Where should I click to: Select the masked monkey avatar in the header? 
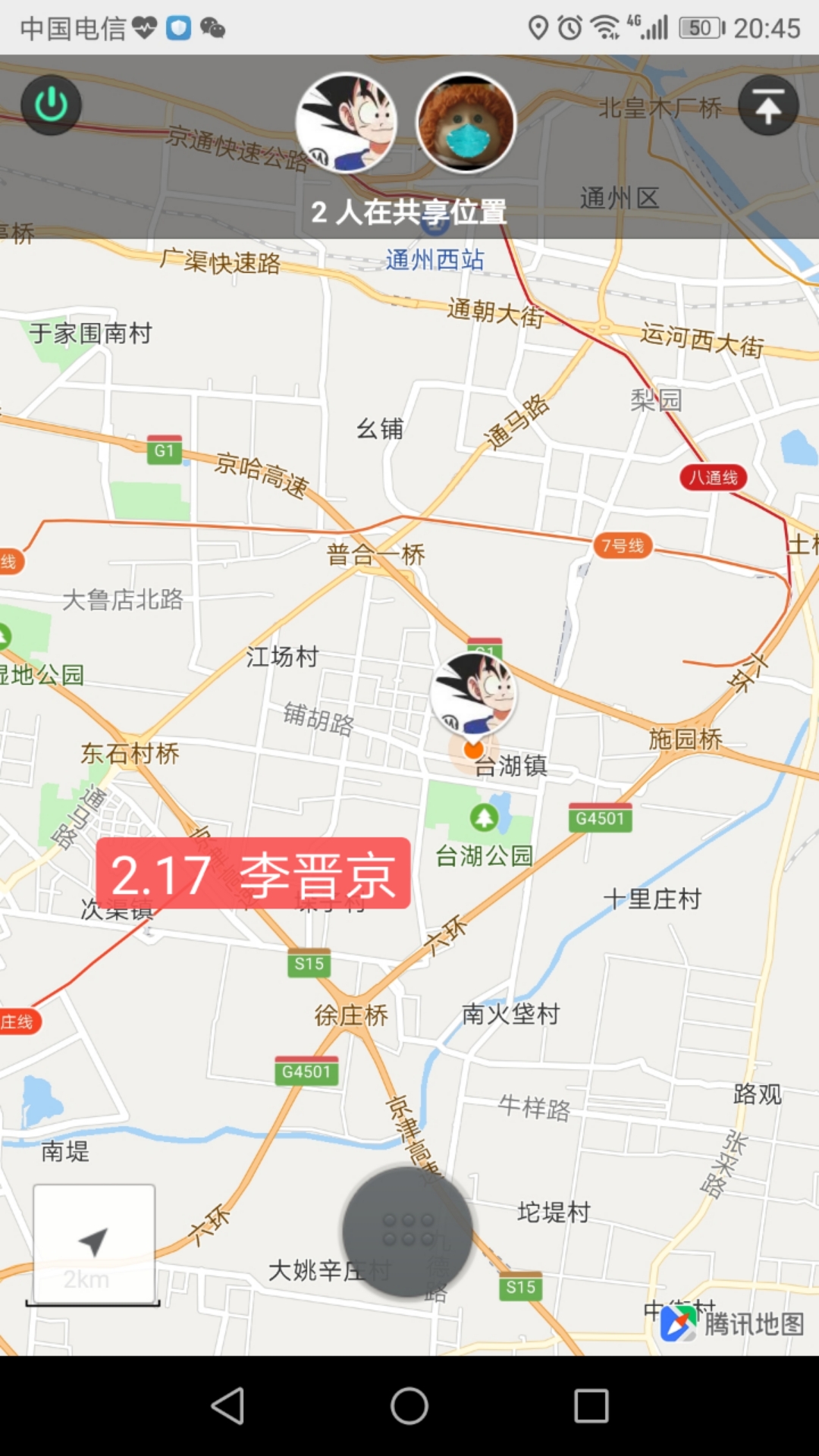click(x=466, y=123)
